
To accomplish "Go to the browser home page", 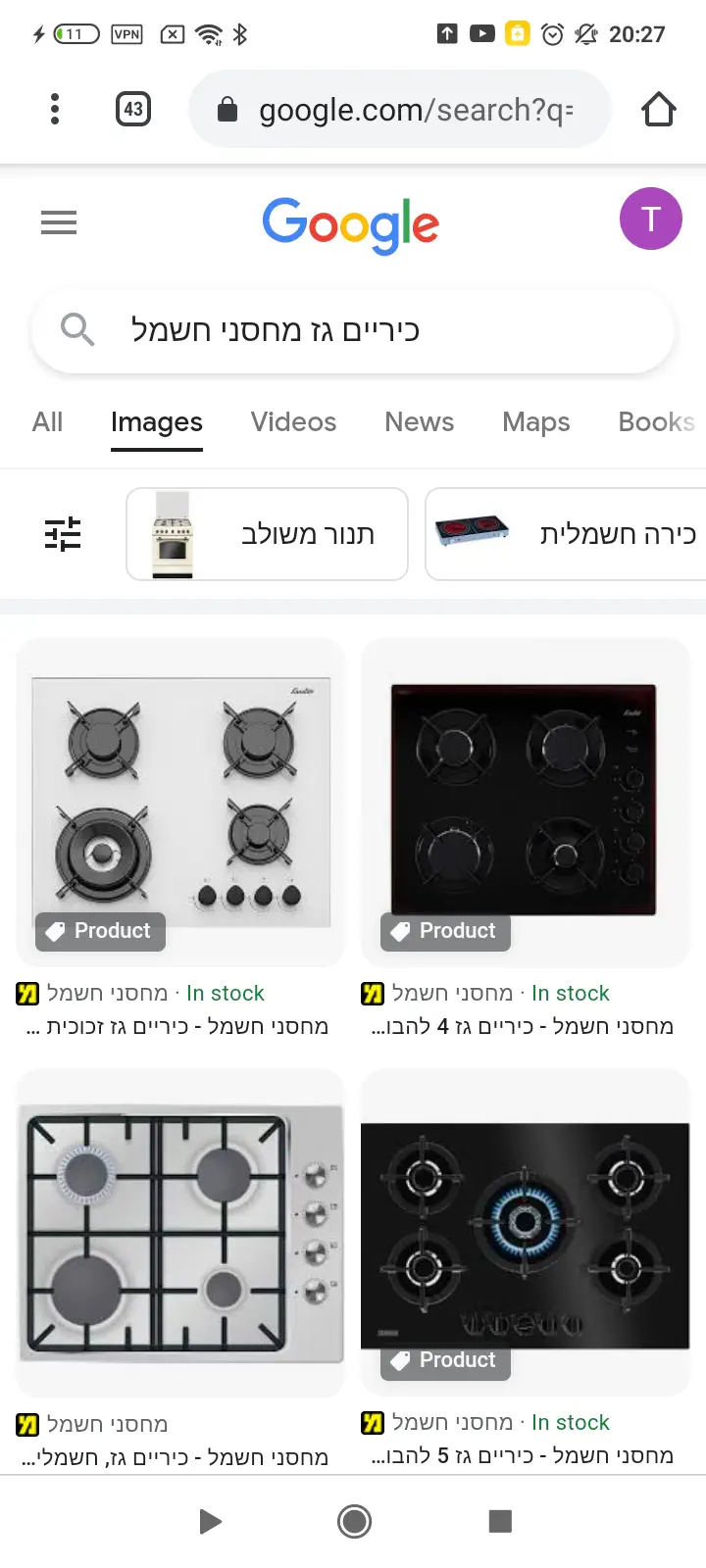I will point(659,110).
